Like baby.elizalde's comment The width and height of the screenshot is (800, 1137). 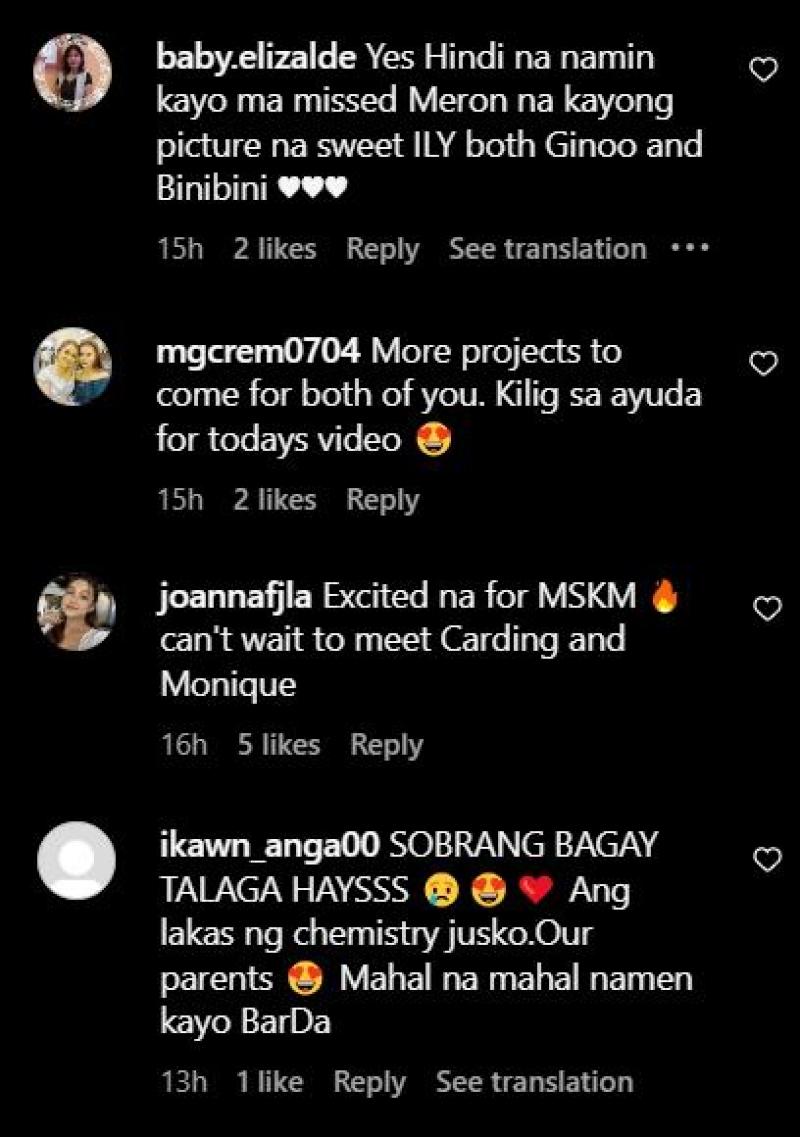pyautogui.click(x=764, y=70)
